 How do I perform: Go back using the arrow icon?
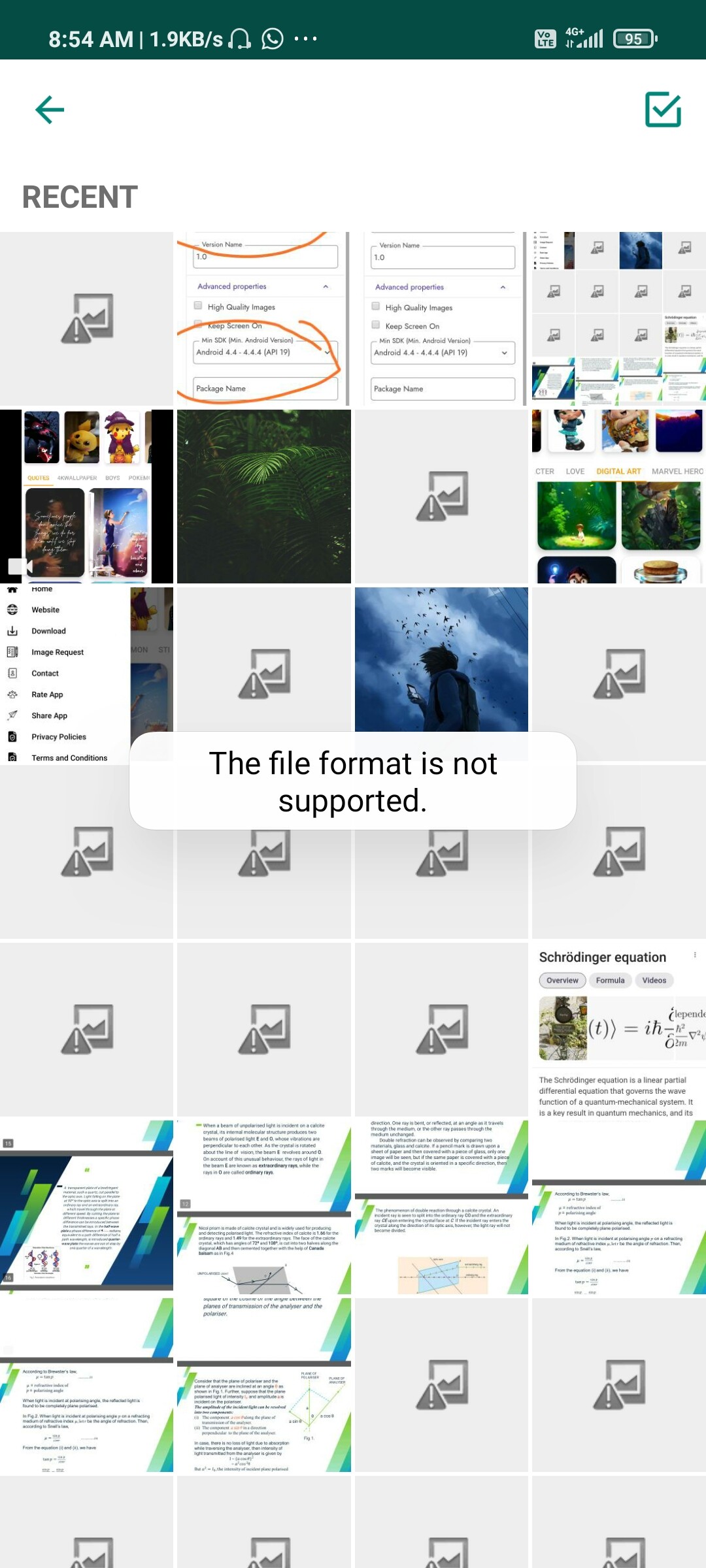click(x=50, y=109)
